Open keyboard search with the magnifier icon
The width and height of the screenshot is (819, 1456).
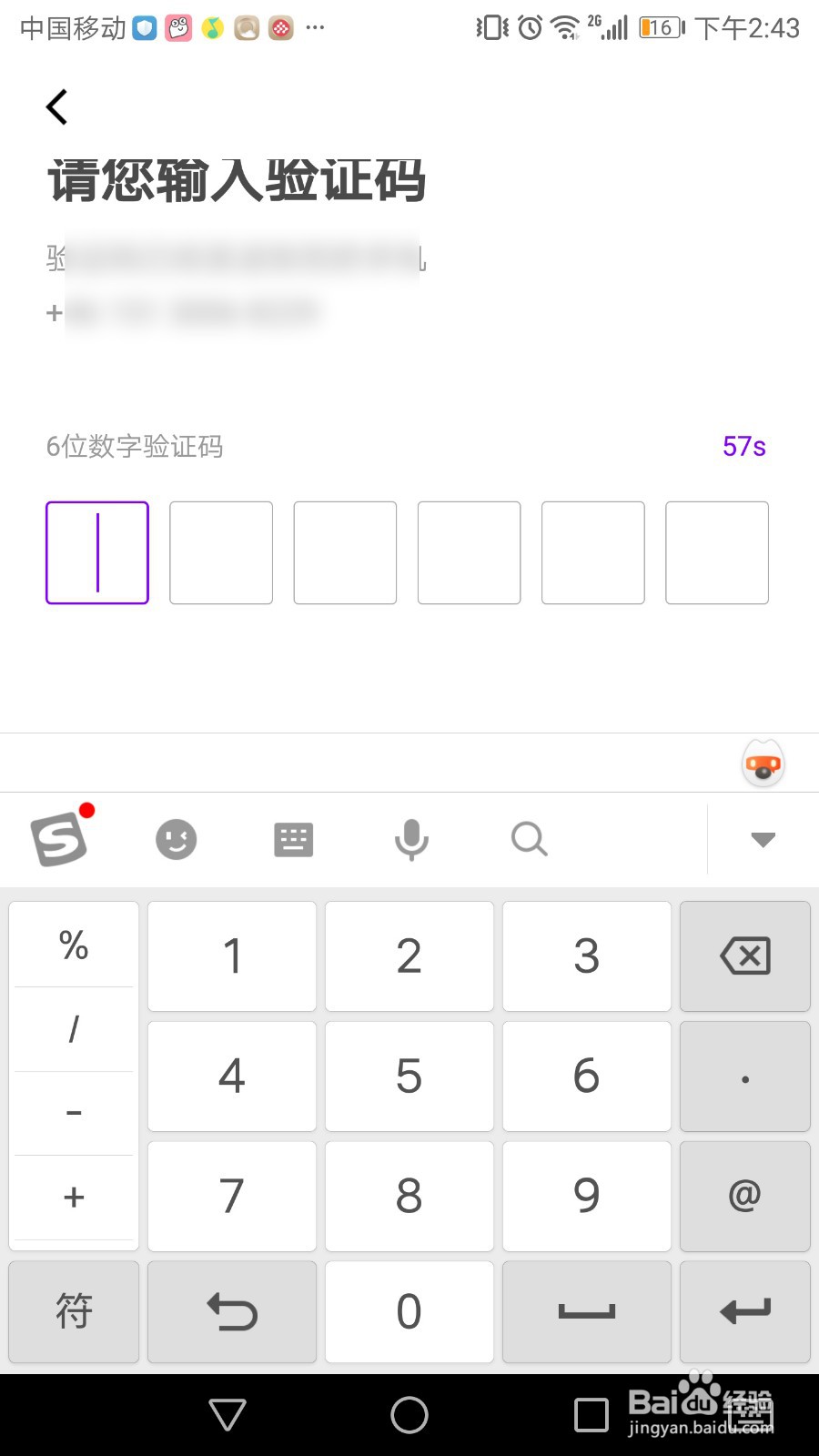(529, 839)
